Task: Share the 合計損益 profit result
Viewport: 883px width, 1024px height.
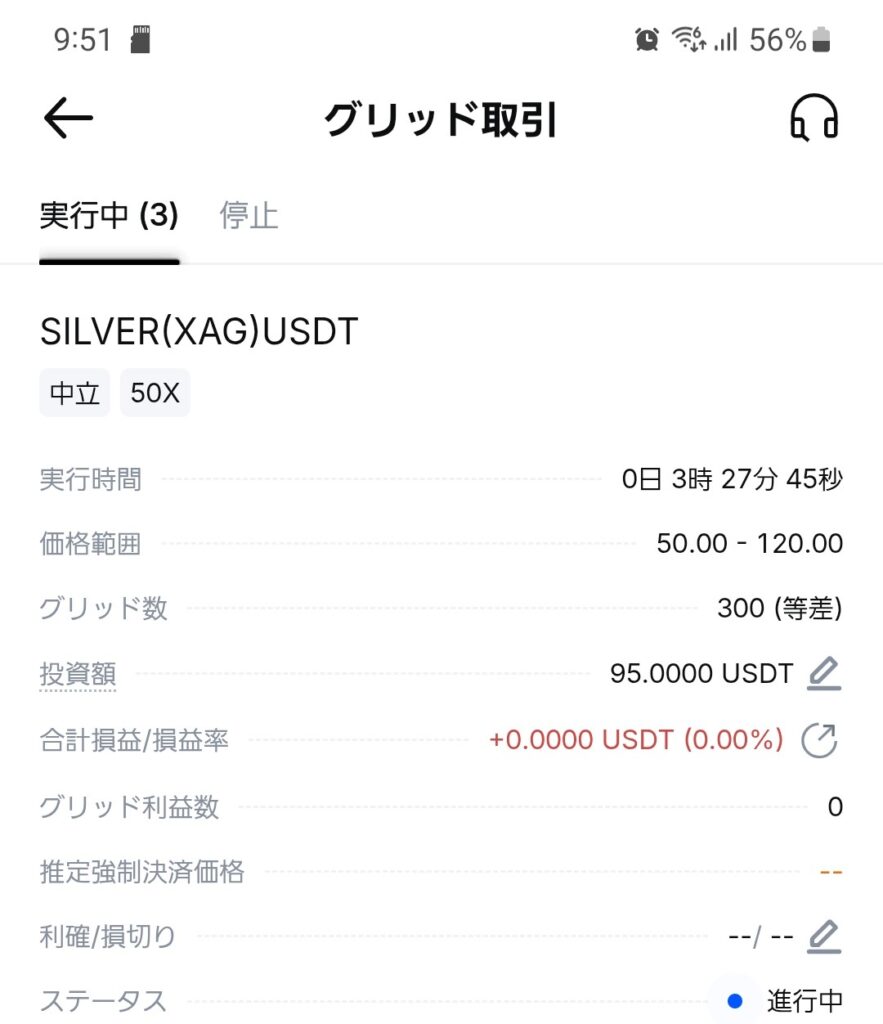Action: coord(820,740)
